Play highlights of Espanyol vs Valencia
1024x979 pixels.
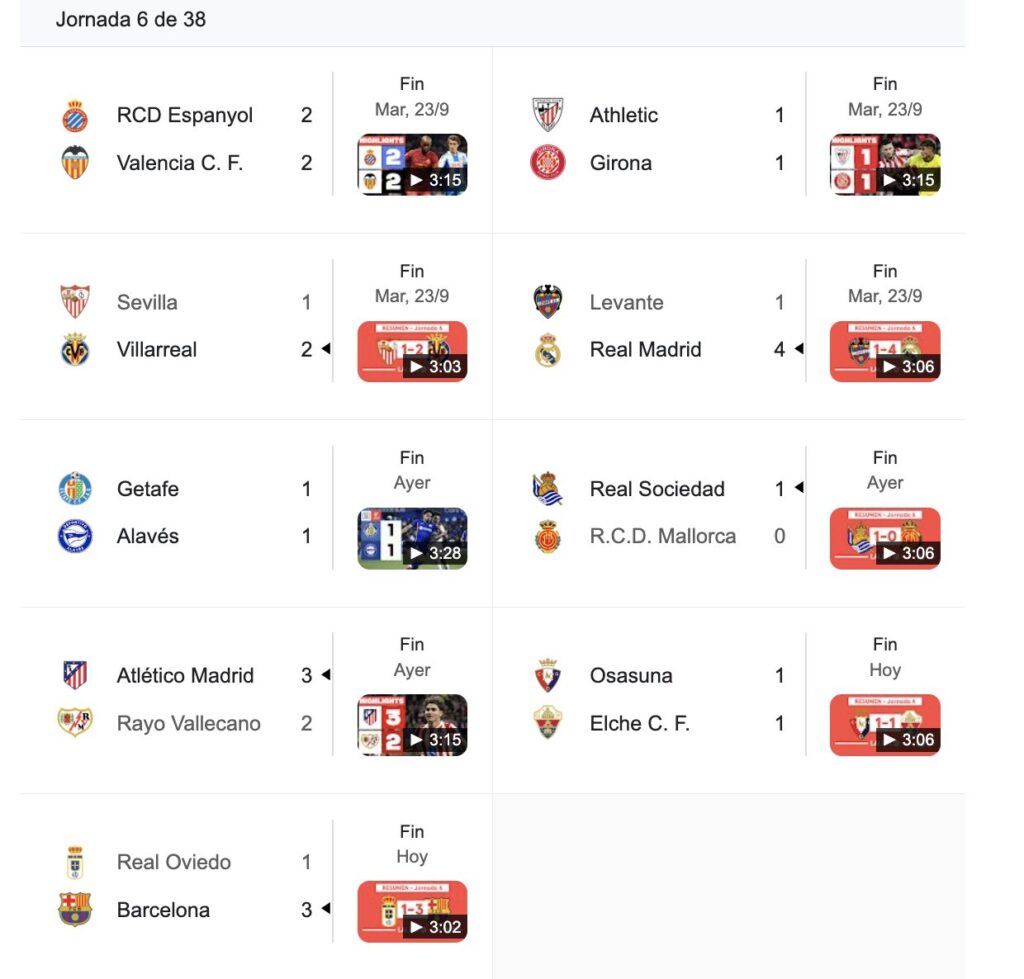point(412,164)
